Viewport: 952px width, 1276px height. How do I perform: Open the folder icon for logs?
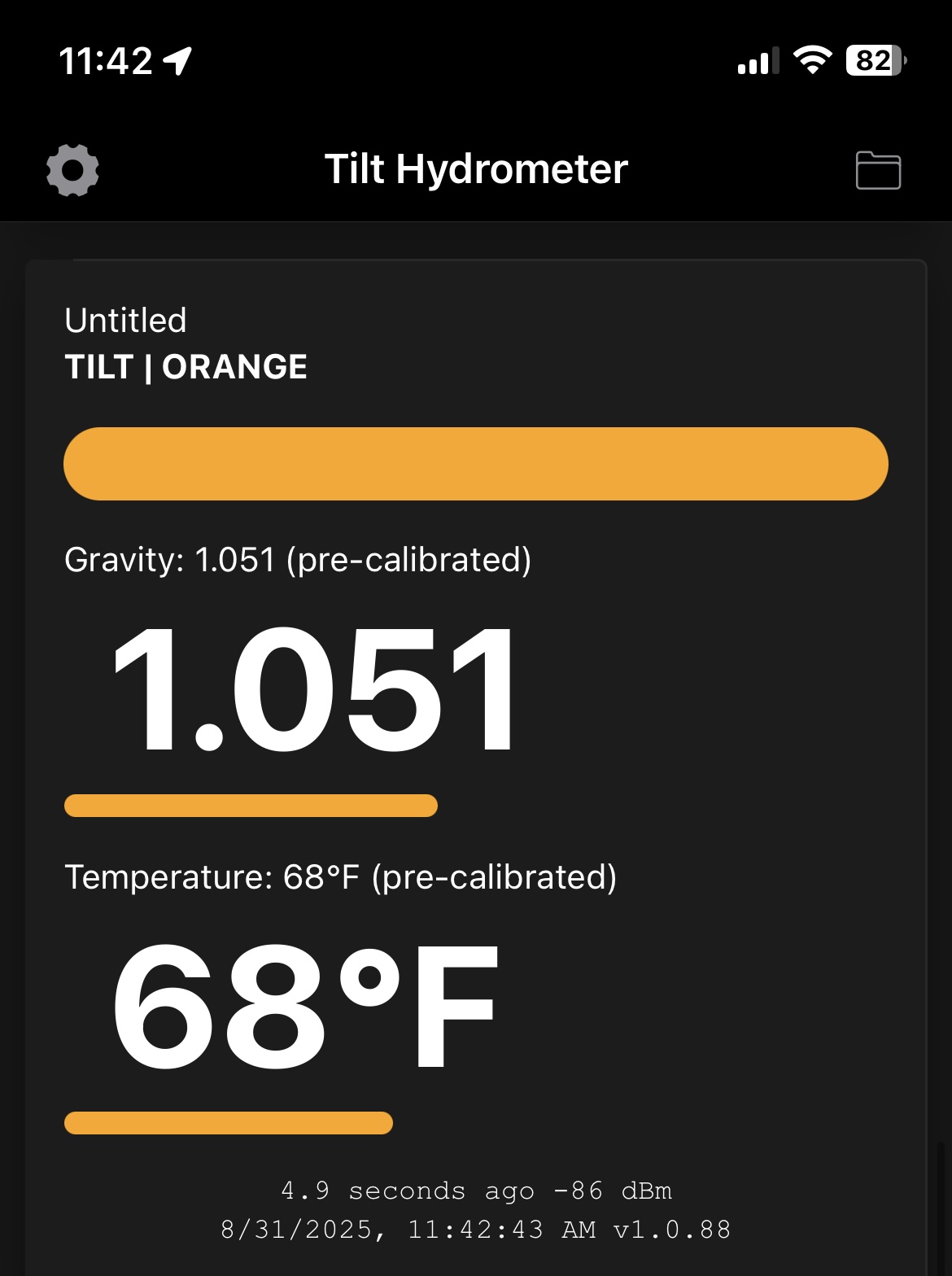878,170
